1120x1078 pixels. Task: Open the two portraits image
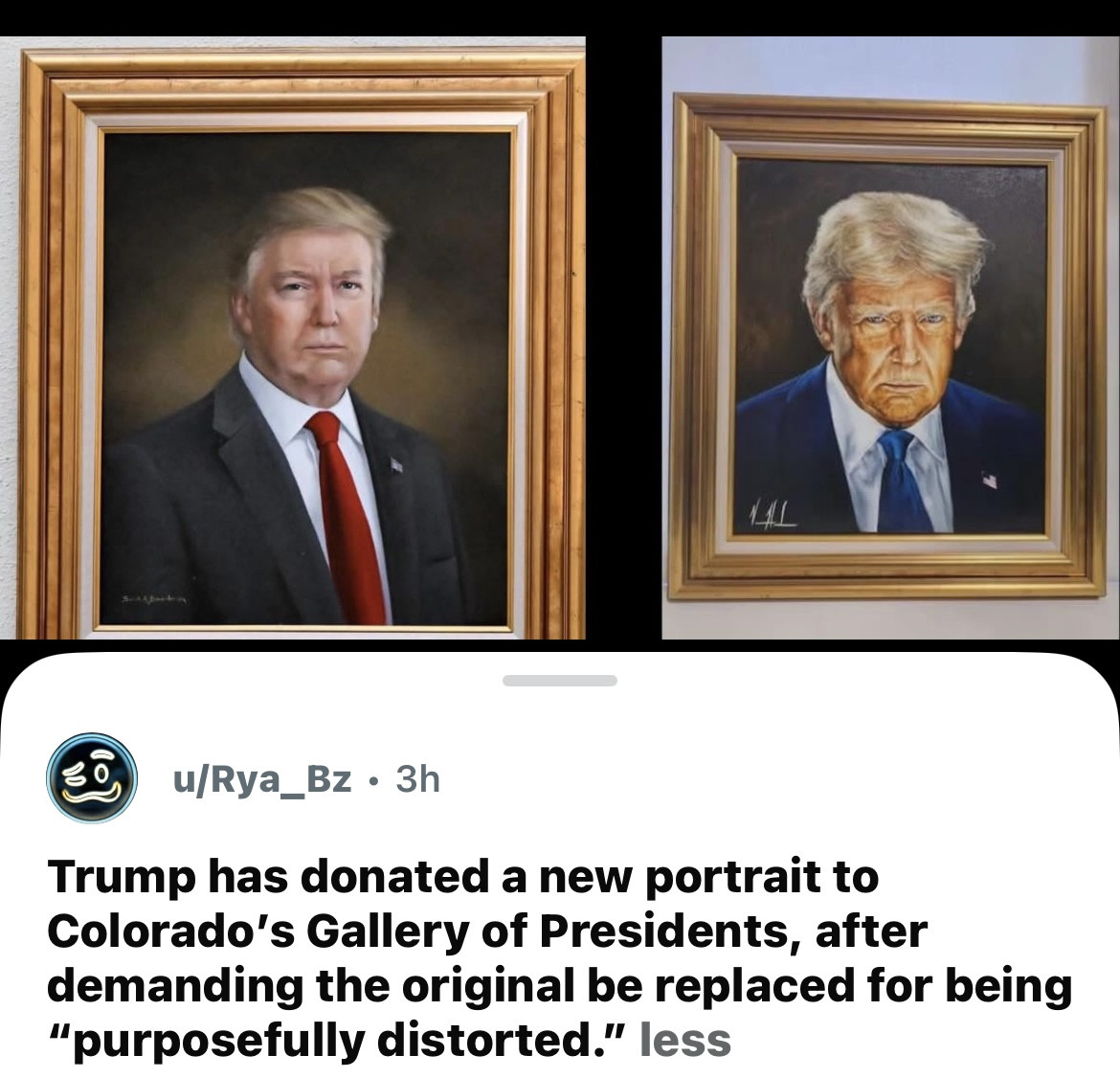pyautogui.click(x=560, y=337)
